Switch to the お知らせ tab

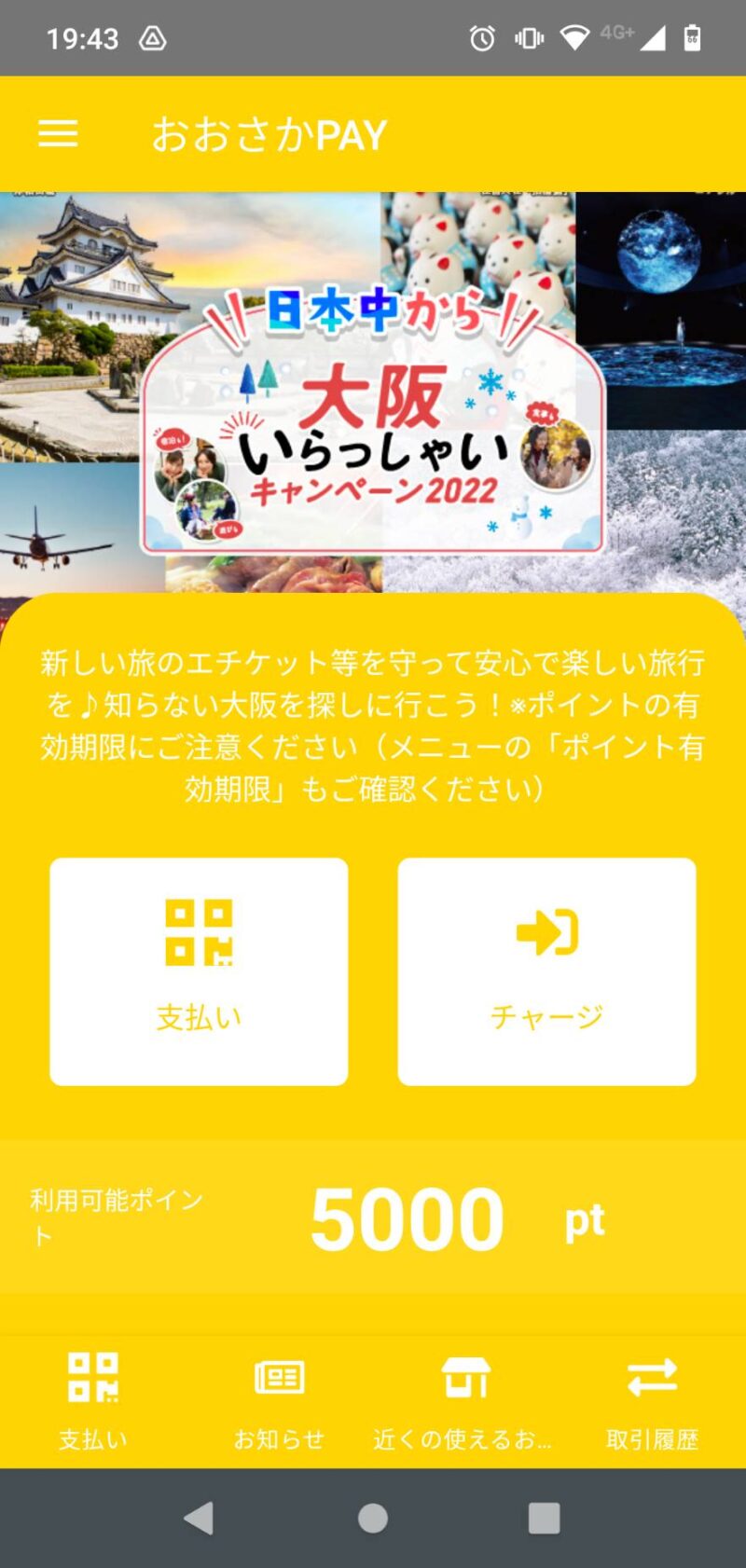click(x=279, y=1400)
